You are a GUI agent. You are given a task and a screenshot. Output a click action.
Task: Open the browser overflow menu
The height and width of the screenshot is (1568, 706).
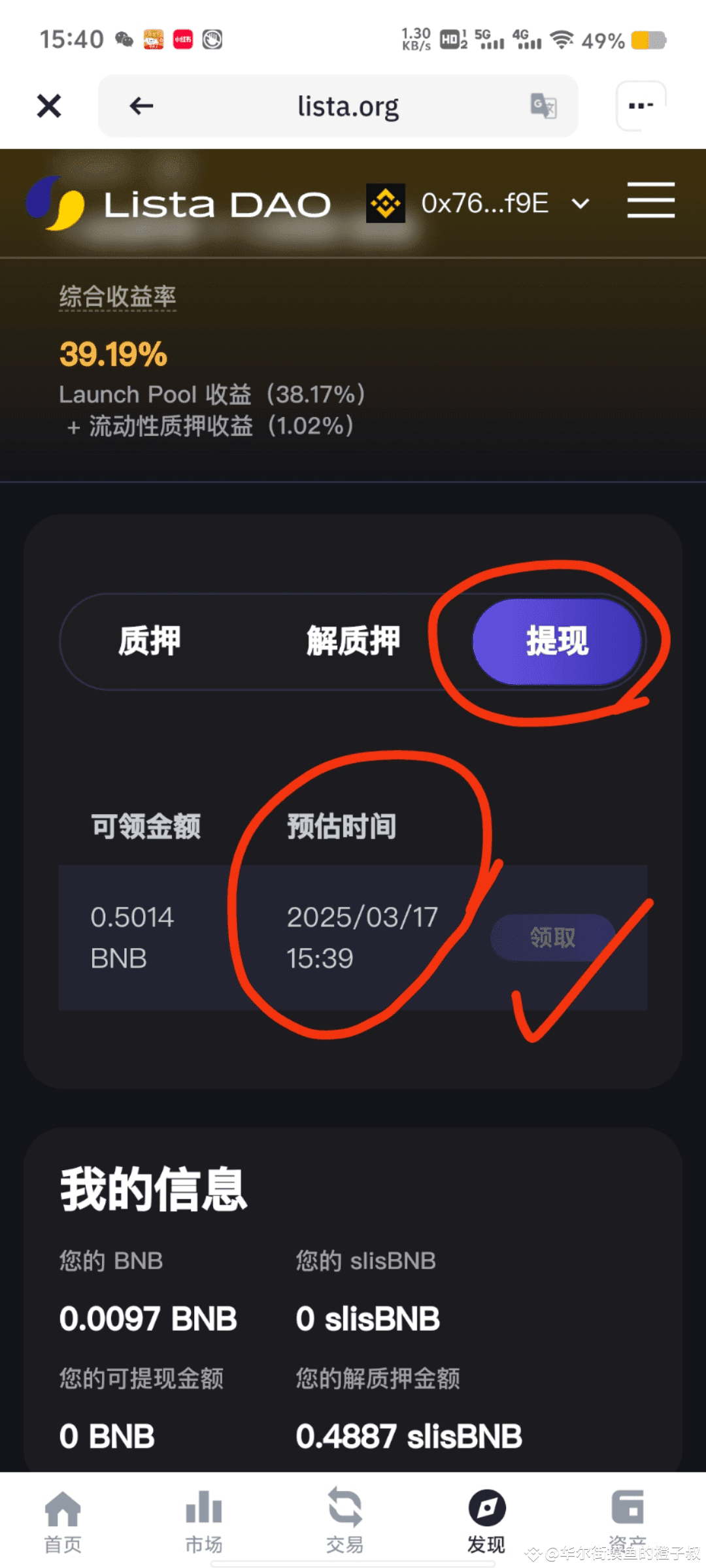tap(641, 106)
